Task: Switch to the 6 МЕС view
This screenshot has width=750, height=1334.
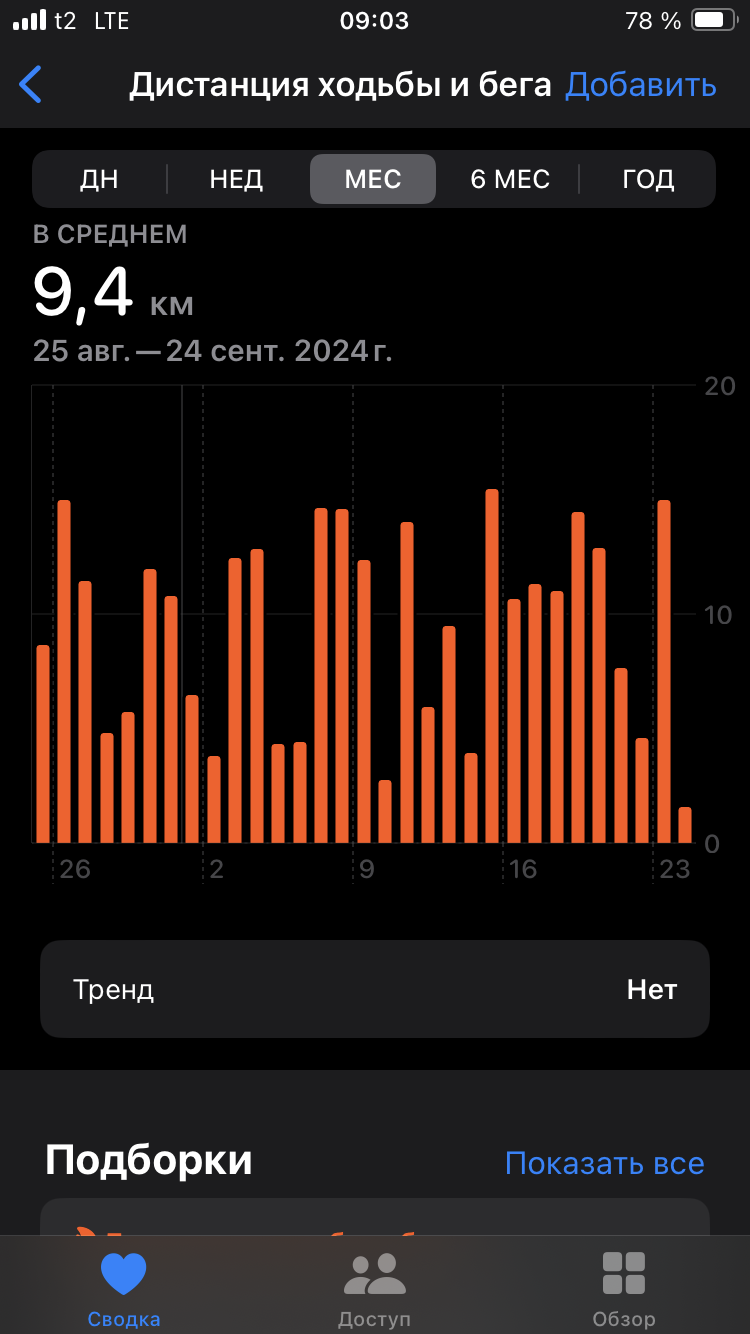Action: click(x=510, y=179)
